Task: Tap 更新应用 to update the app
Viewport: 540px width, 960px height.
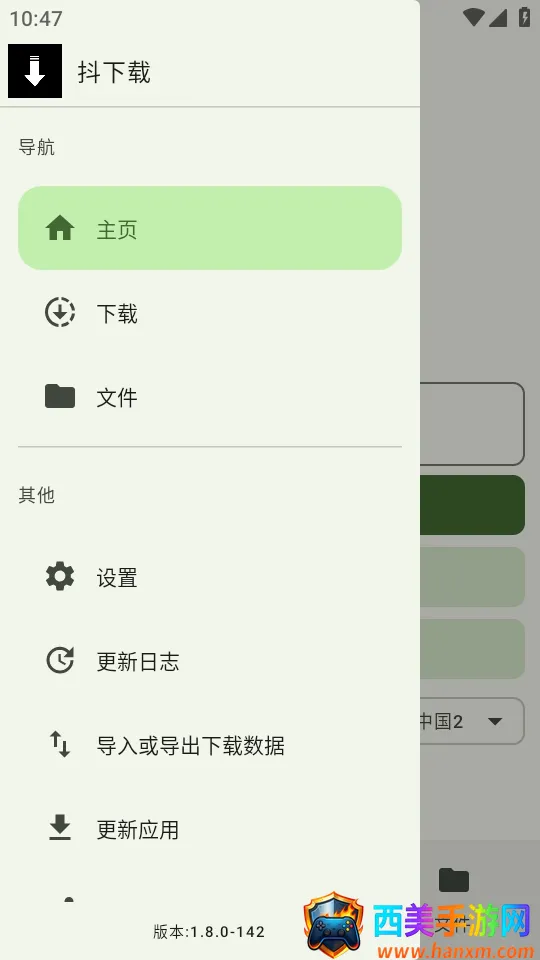Action: coord(209,829)
